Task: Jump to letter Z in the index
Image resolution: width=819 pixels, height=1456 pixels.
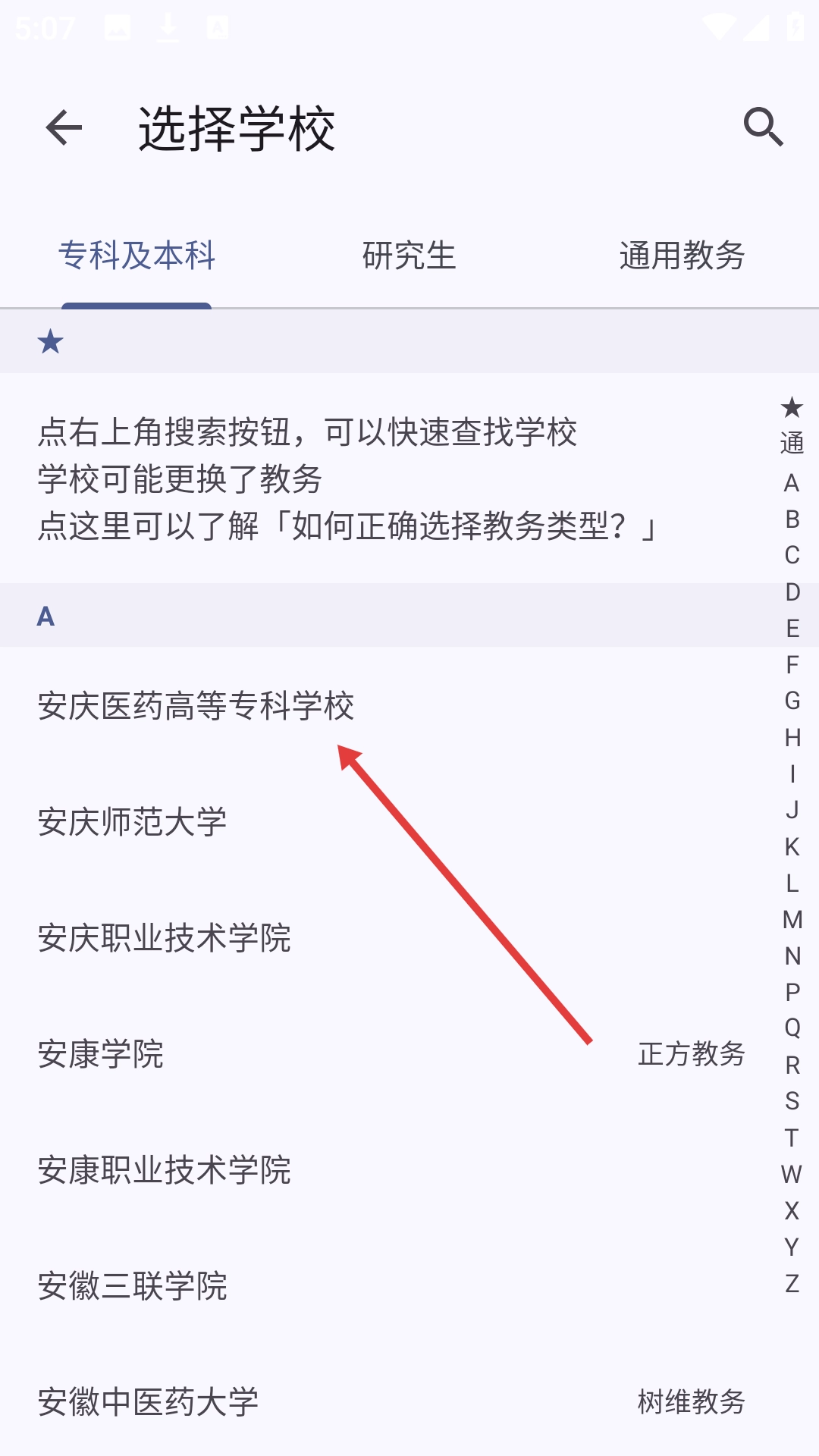Action: [792, 1283]
